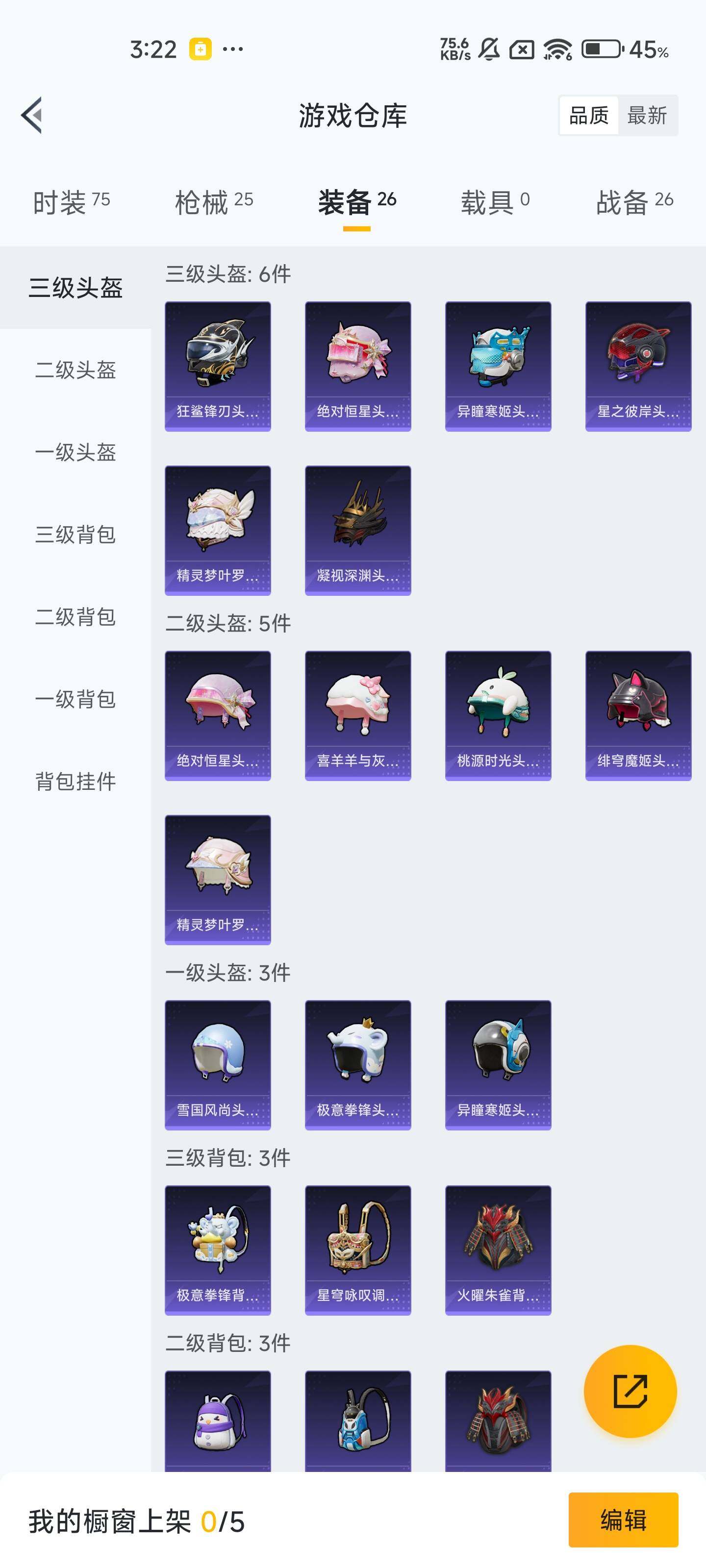The image size is (706, 1568).
Task: Open 一级背包 in the sidebar
Action: pos(76,699)
